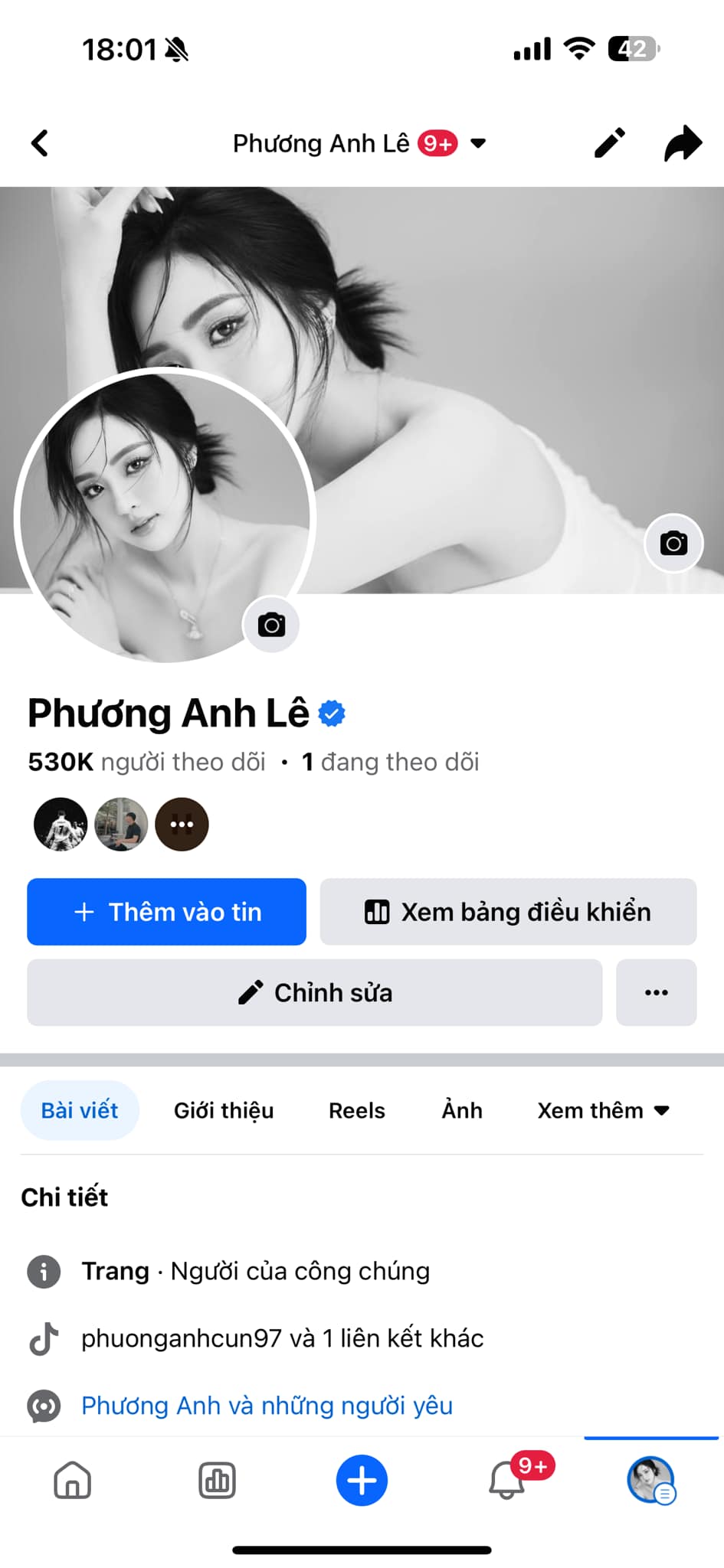Tap the pencil edit icon in header

point(610,143)
